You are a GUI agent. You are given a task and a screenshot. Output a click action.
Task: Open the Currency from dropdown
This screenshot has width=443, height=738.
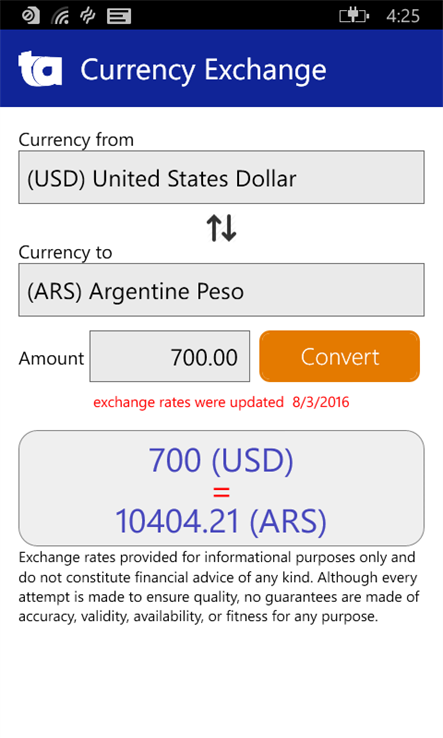221,177
